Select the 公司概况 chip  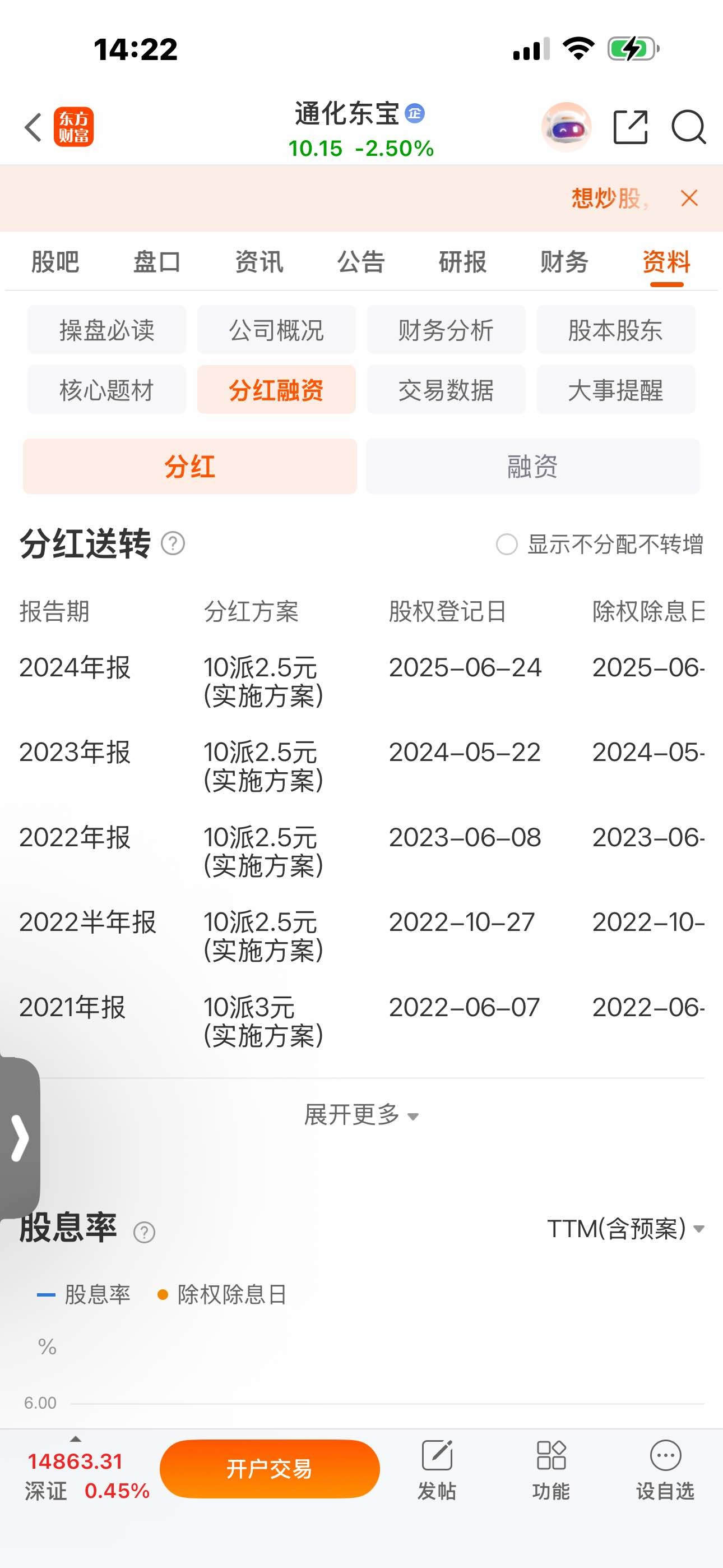(276, 330)
